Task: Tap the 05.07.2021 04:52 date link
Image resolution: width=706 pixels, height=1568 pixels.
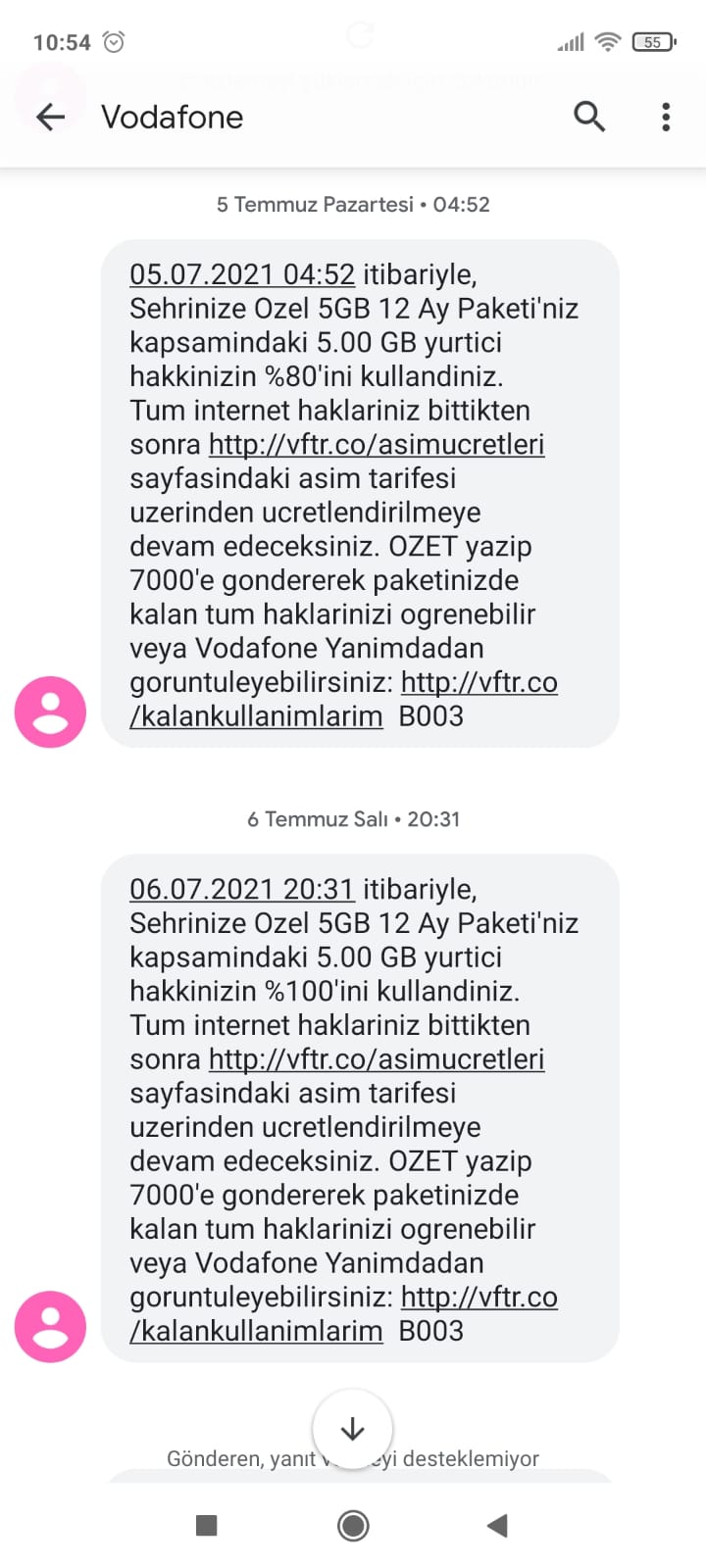Action: point(242,274)
